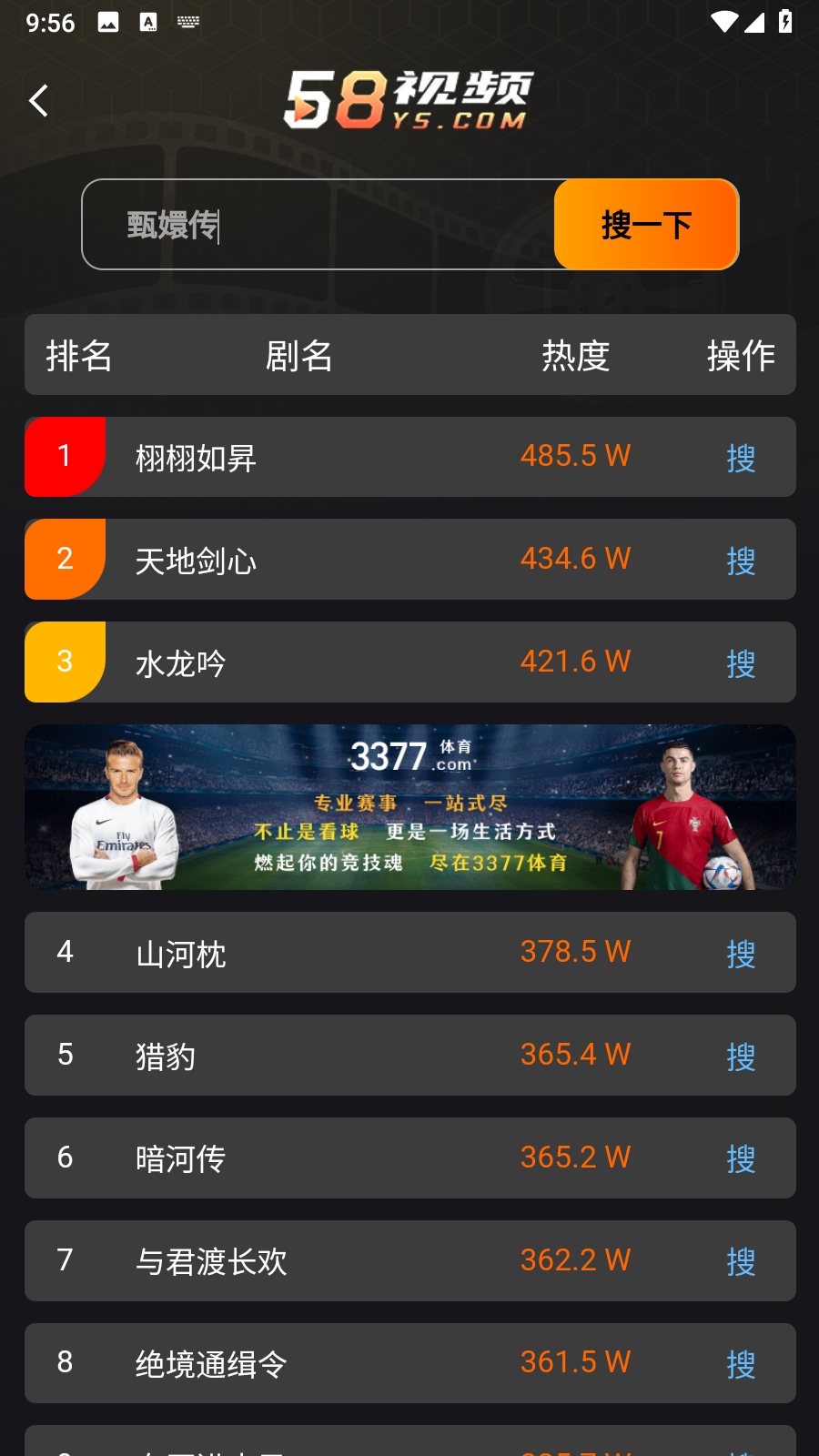Viewport: 819px width, 1456px height.
Task: Tap the signal strength icon
Action: pyautogui.click(x=755, y=22)
